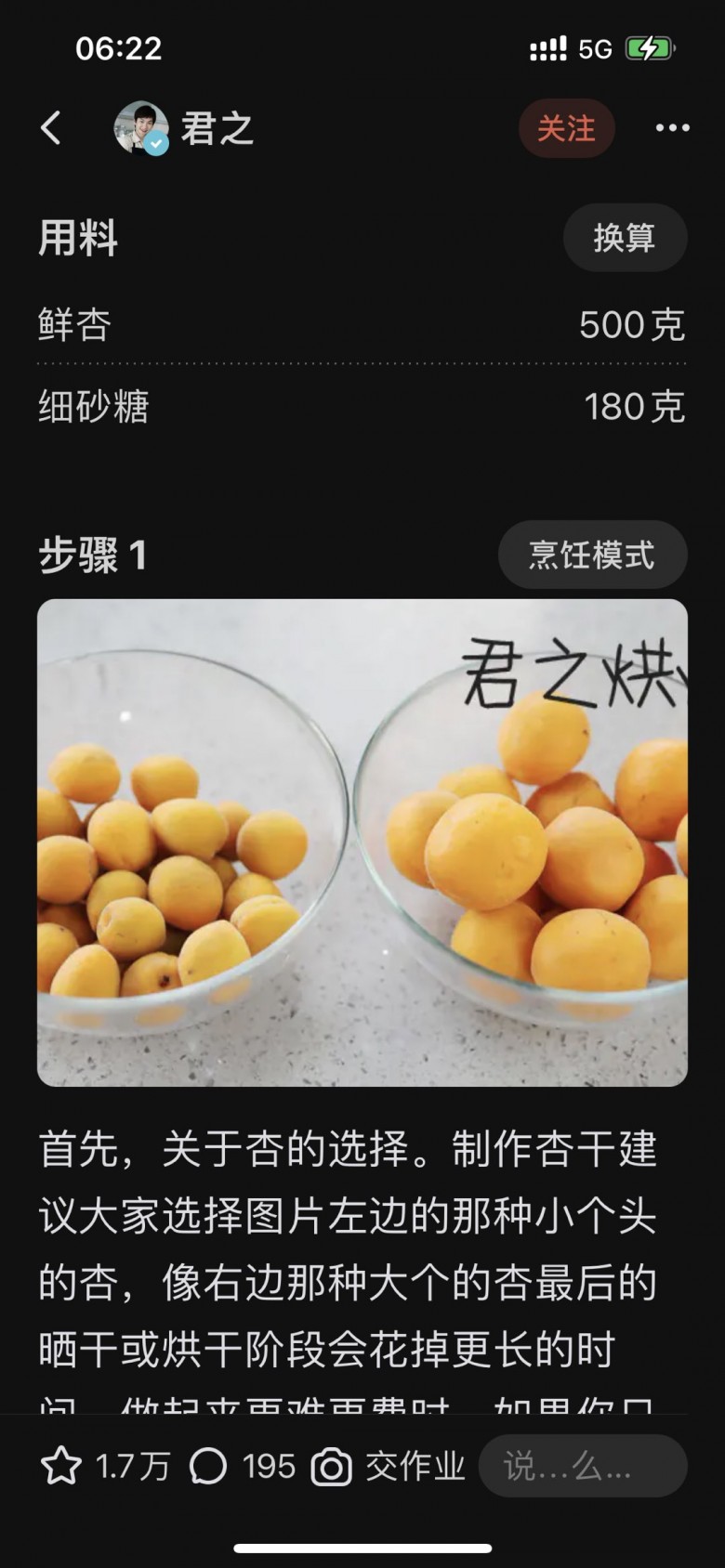Open the three-dot overflow menu

pos(672,128)
